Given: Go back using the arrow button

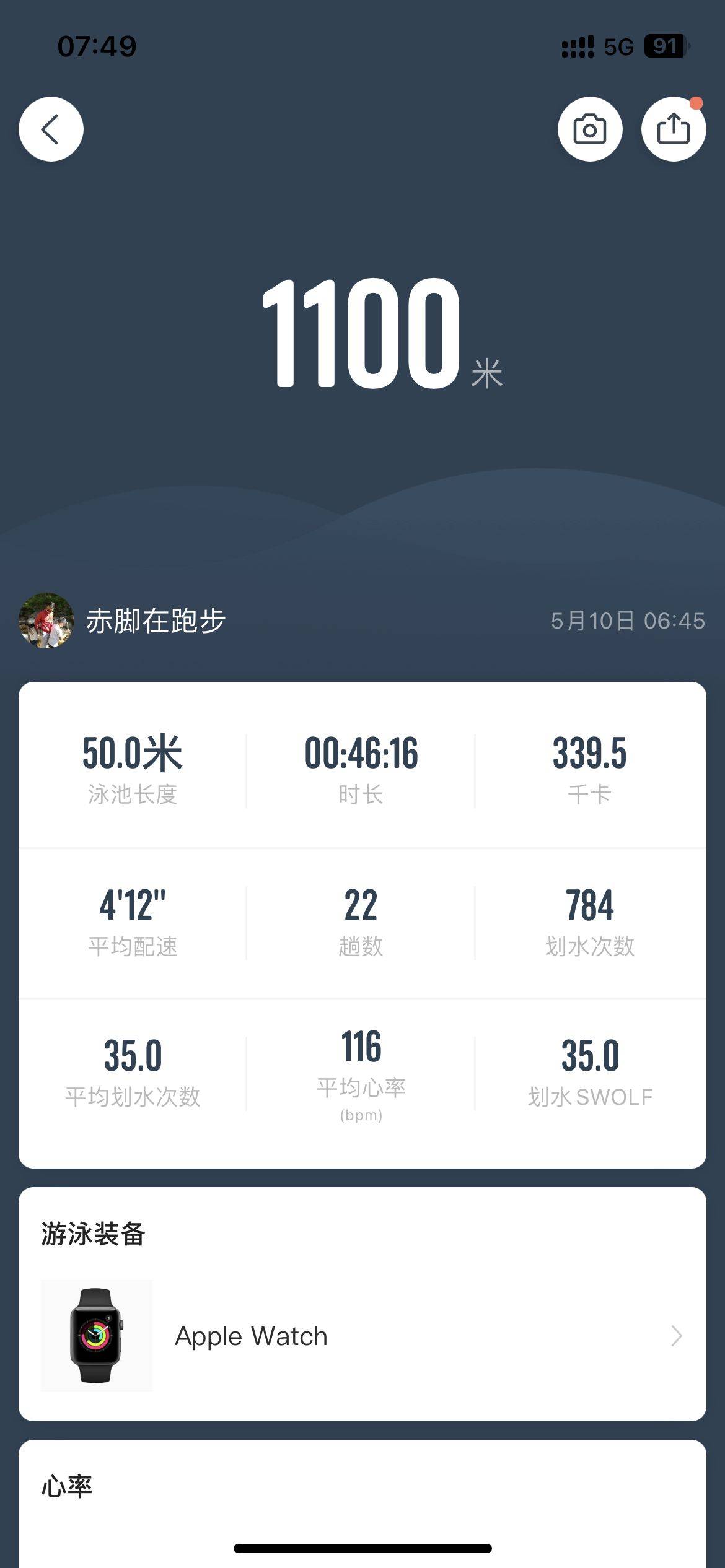Looking at the screenshot, I should click(x=51, y=129).
